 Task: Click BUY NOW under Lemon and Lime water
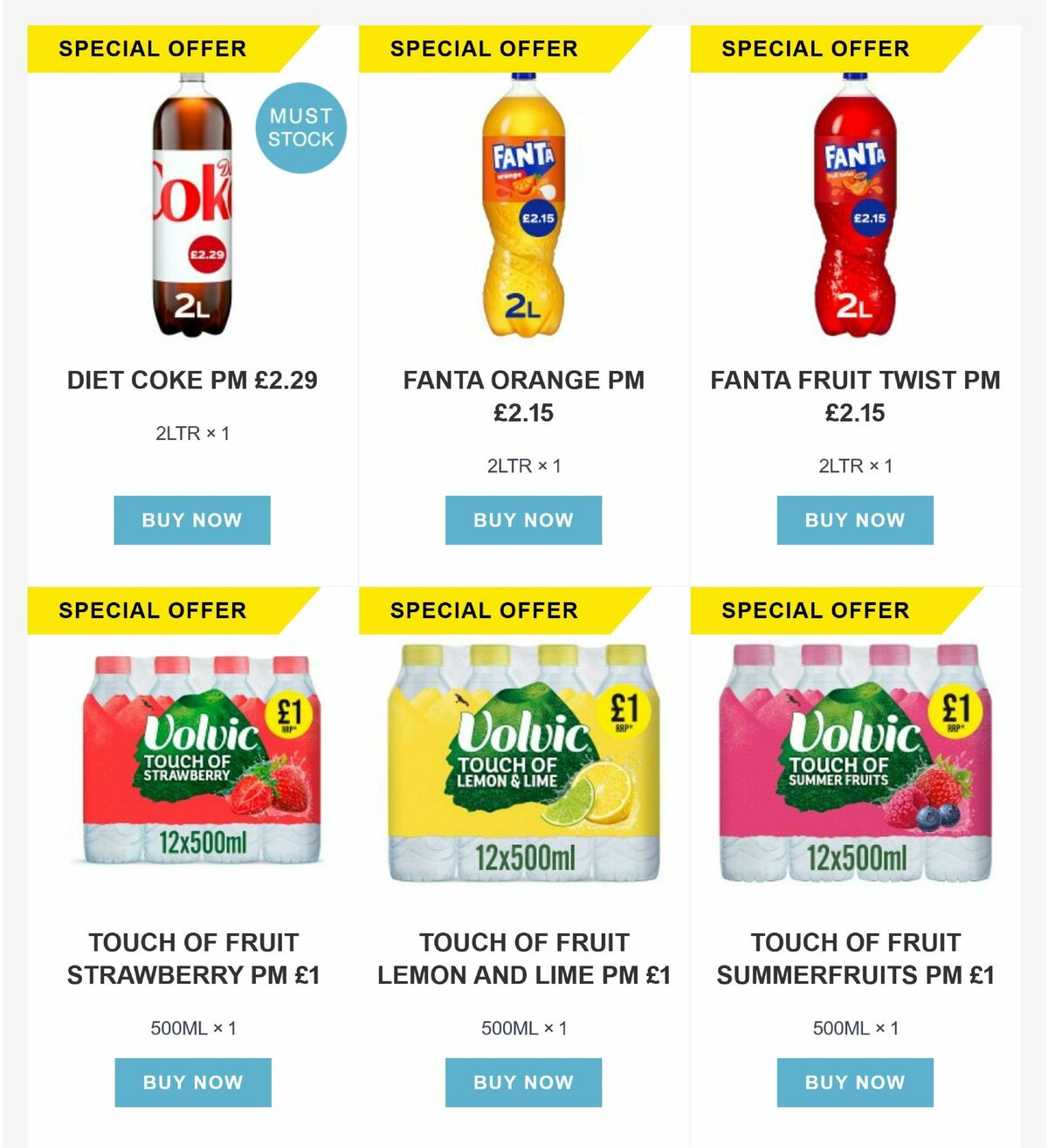click(x=524, y=1083)
